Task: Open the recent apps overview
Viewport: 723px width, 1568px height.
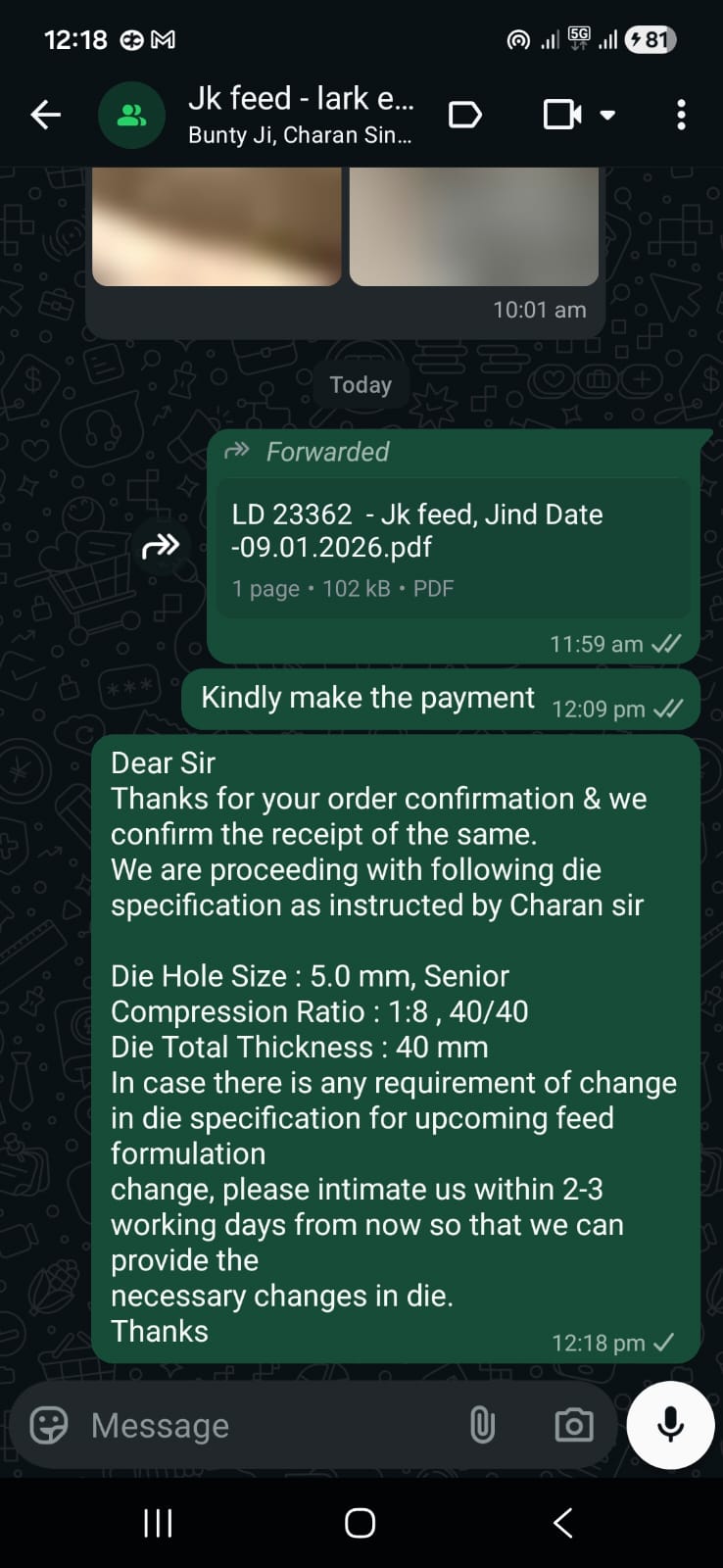Action: 158,1523
